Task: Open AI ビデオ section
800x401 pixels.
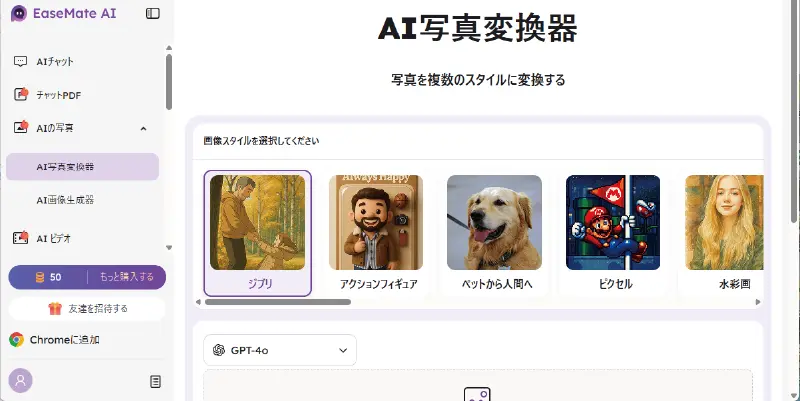Action: tap(55, 238)
